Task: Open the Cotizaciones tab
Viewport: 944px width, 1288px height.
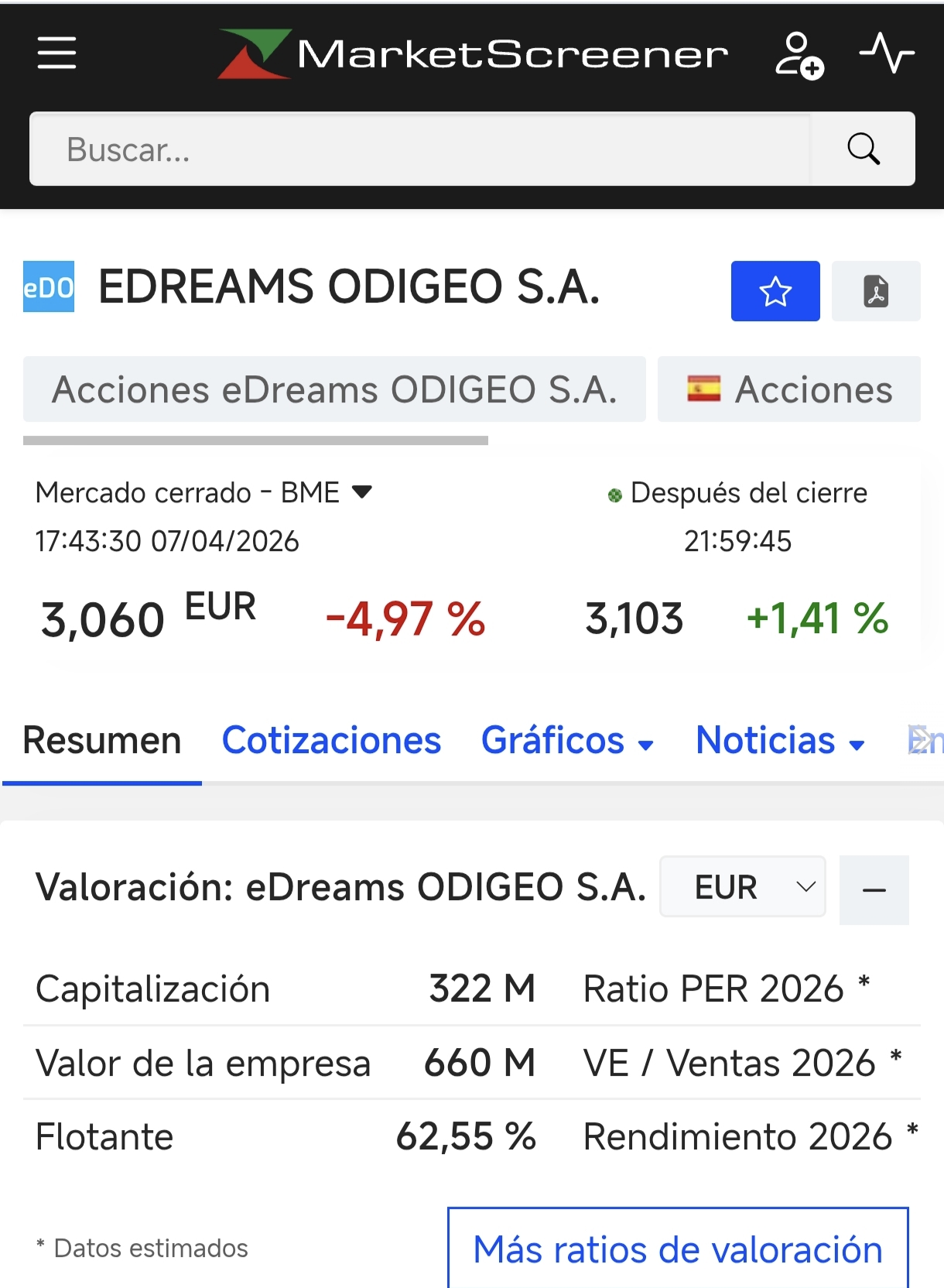Action: (330, 740)
